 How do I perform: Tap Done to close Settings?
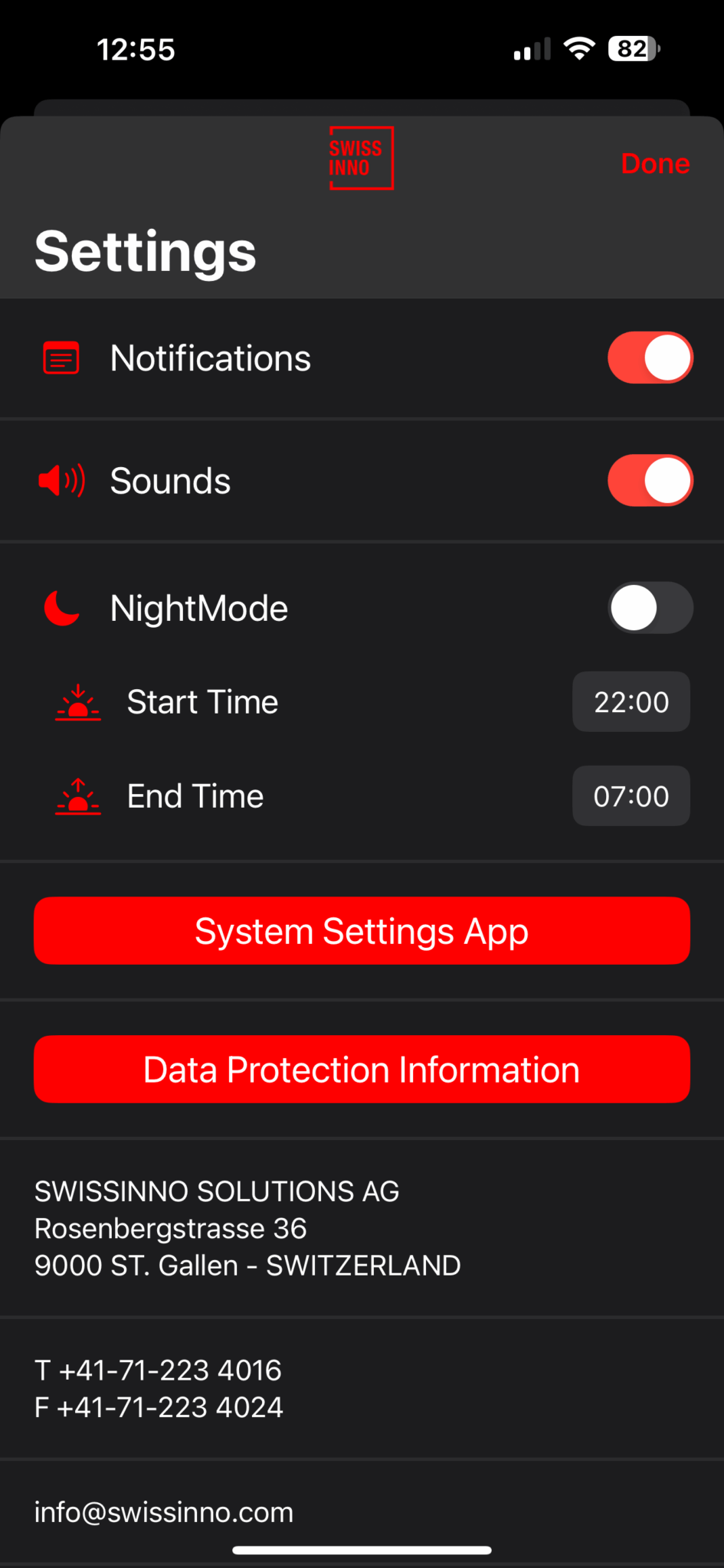(x=655, y=164)
